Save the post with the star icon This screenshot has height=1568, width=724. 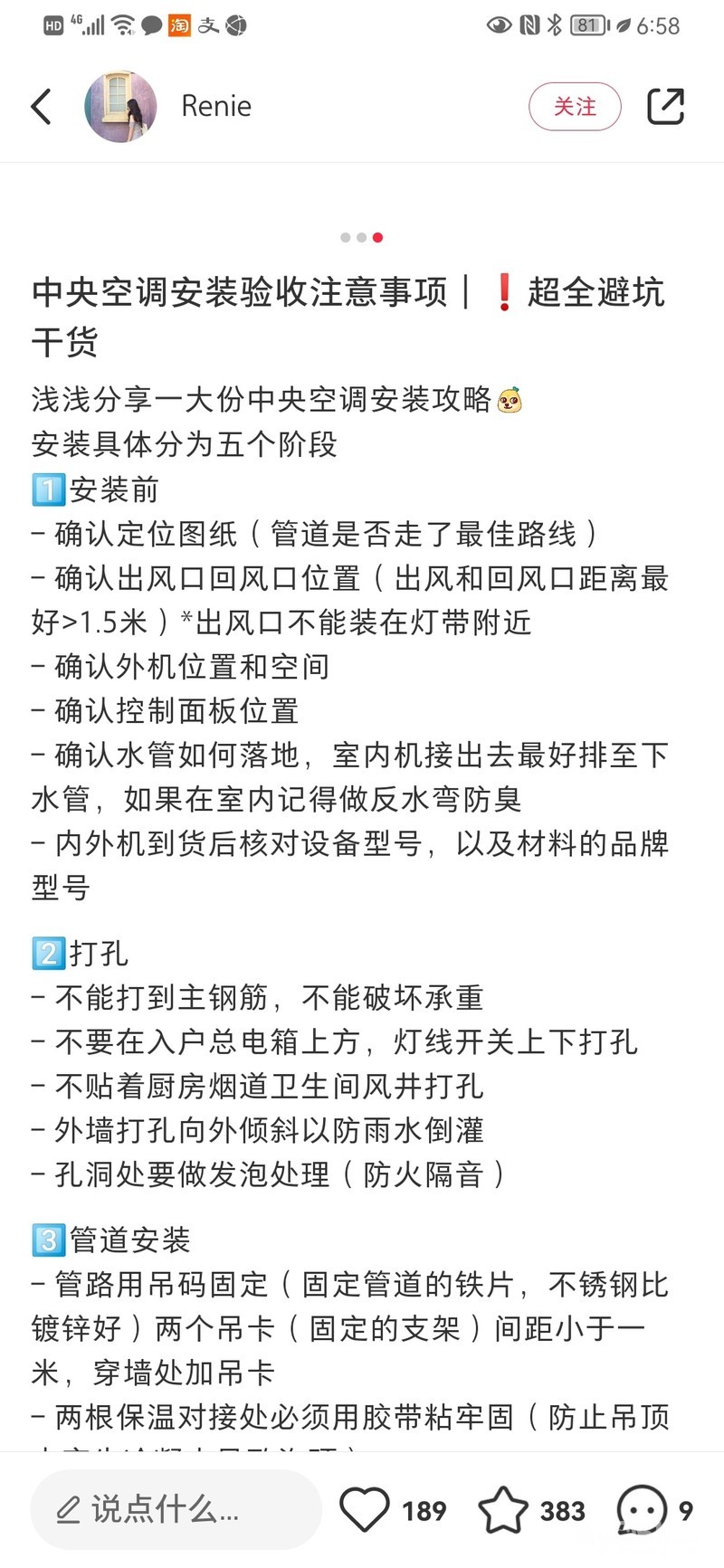pos(502,1509)
